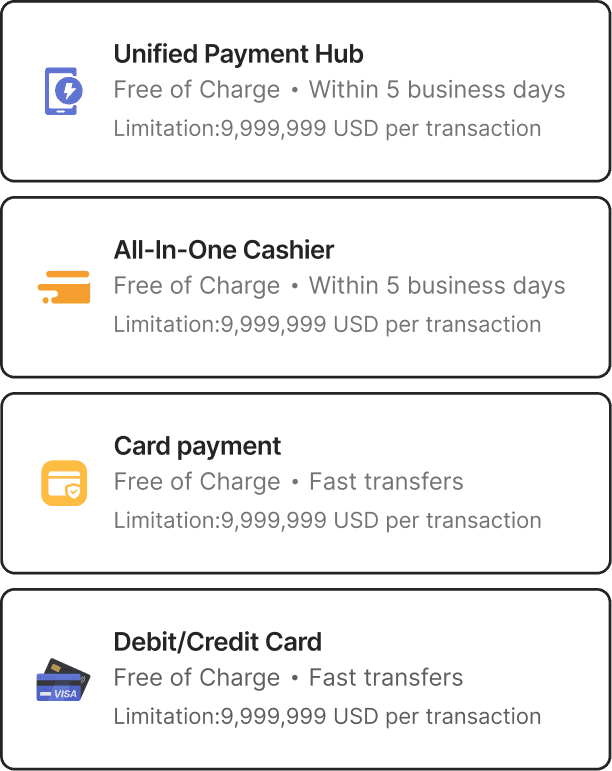This screenshot has width=612, height=771.
Task: Select the Unified Payment Hub option
Action: [306, 91]
